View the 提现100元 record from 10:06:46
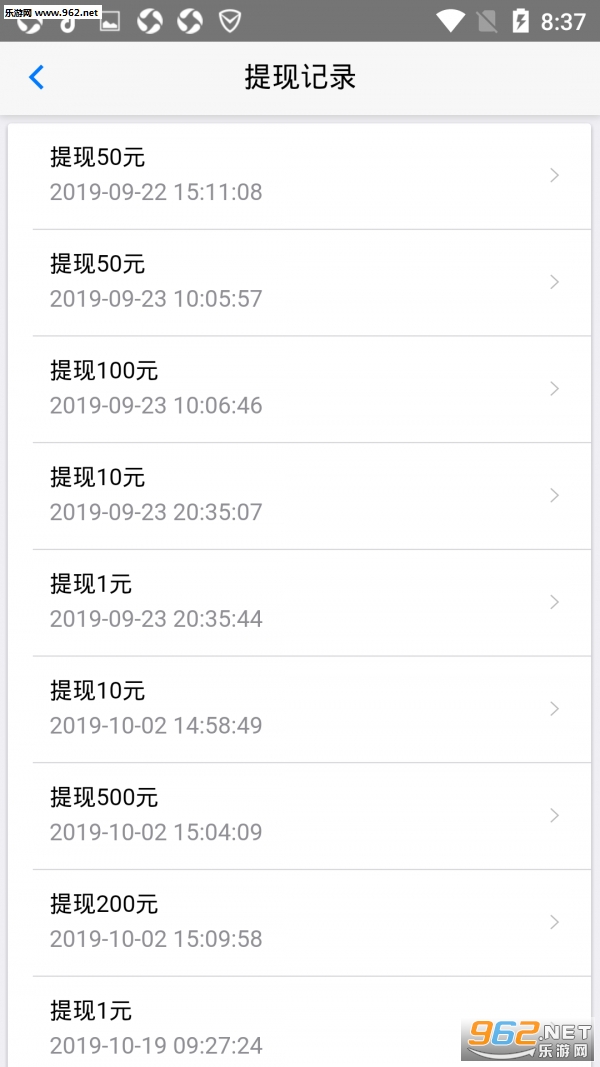The image size is (600, 1067). point(300,388)
